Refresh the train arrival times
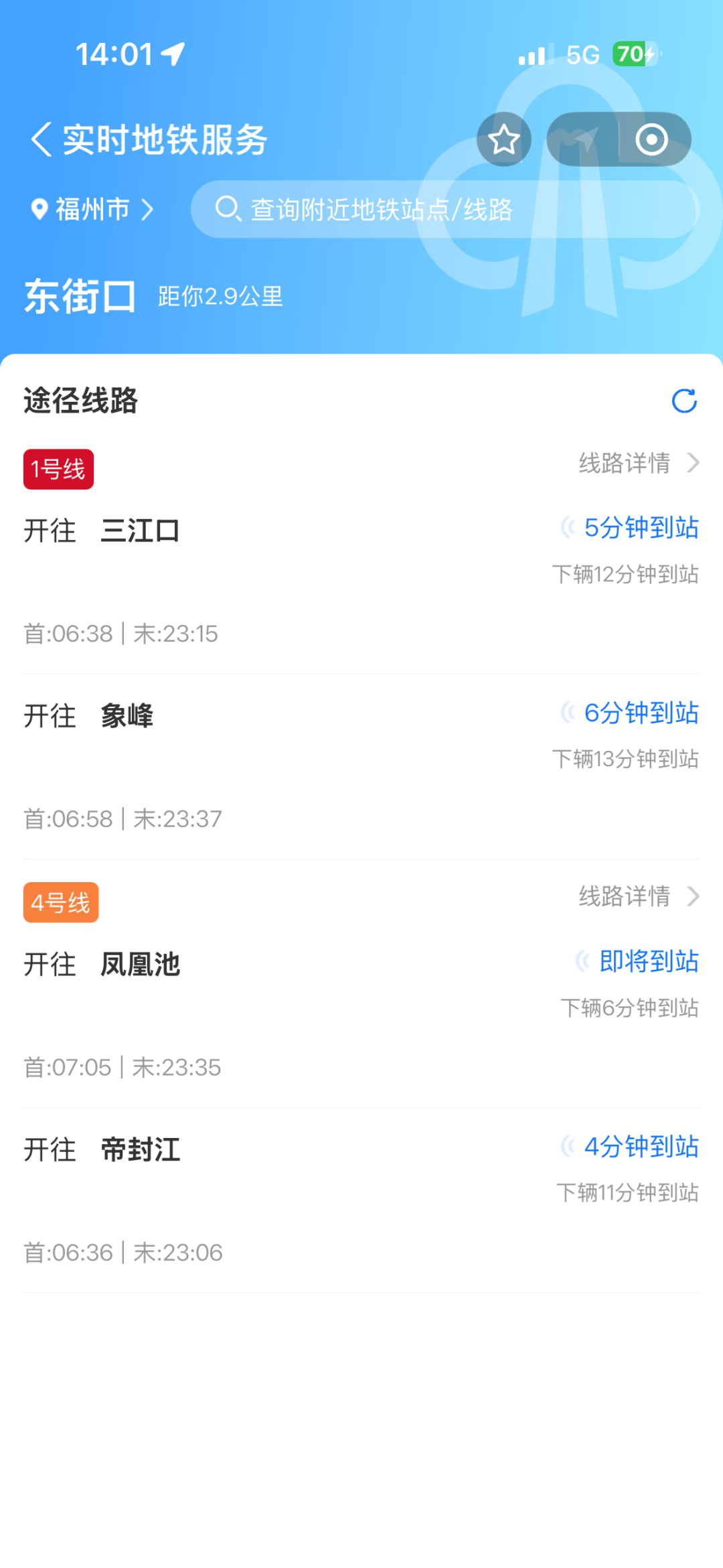This screenshot has height=1568, width=723. [684, 401]
